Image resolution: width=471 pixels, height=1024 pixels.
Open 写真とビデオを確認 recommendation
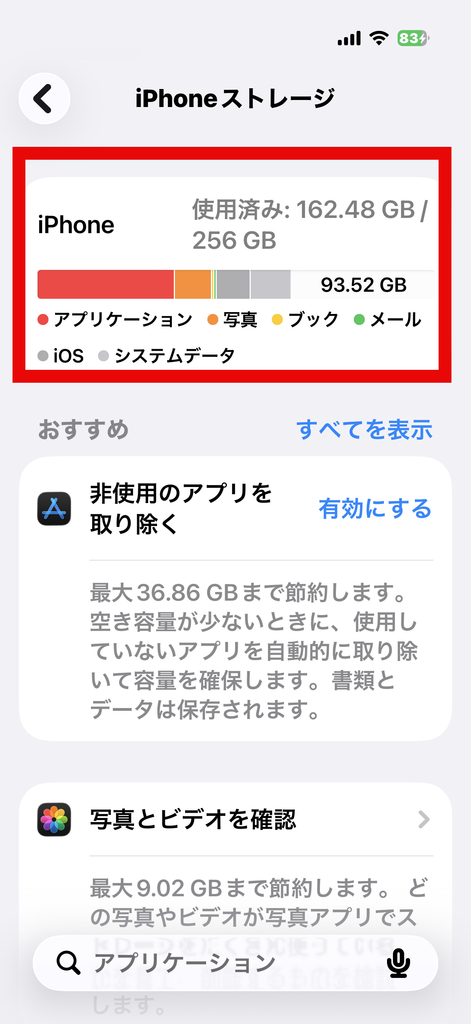(x=235, y=819)
